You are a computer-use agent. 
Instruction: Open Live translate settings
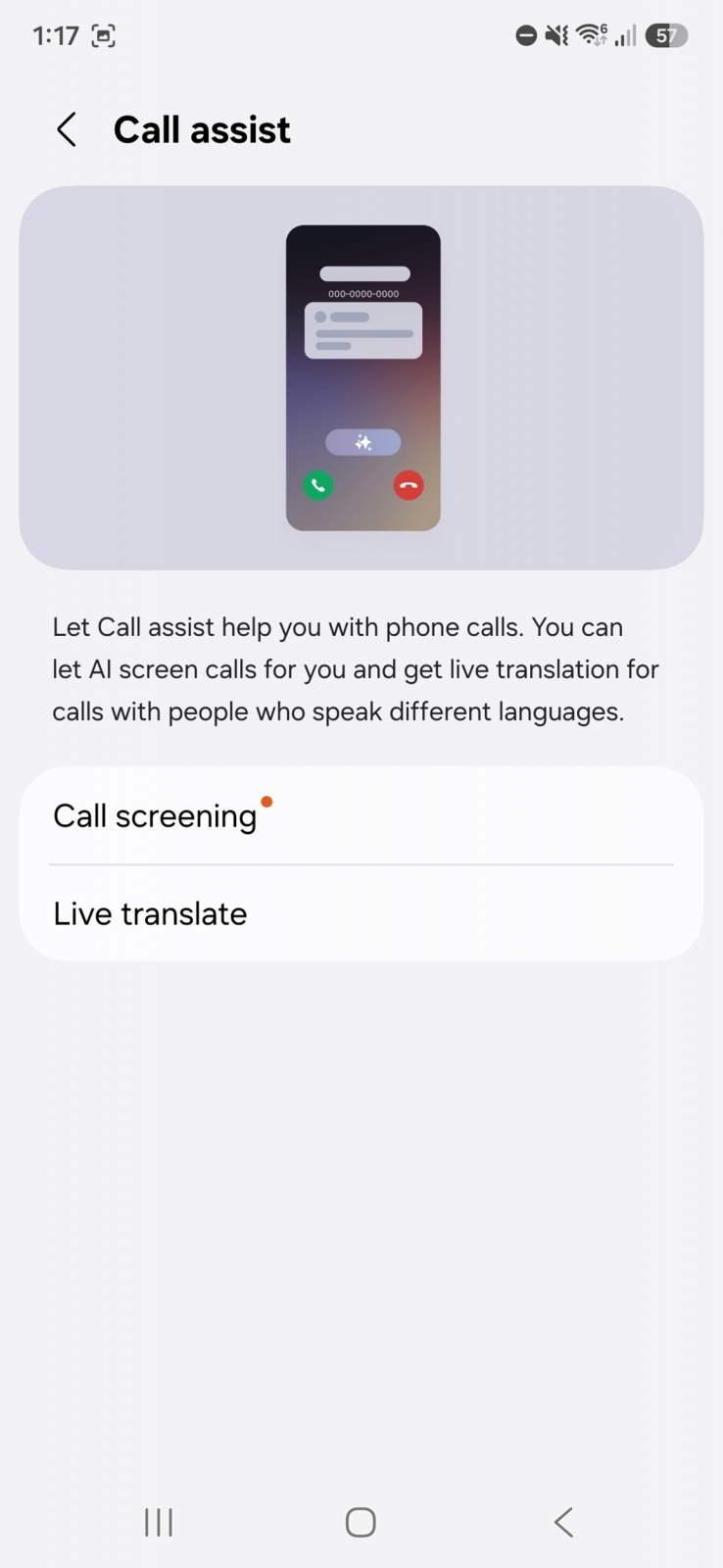point(361,913)
